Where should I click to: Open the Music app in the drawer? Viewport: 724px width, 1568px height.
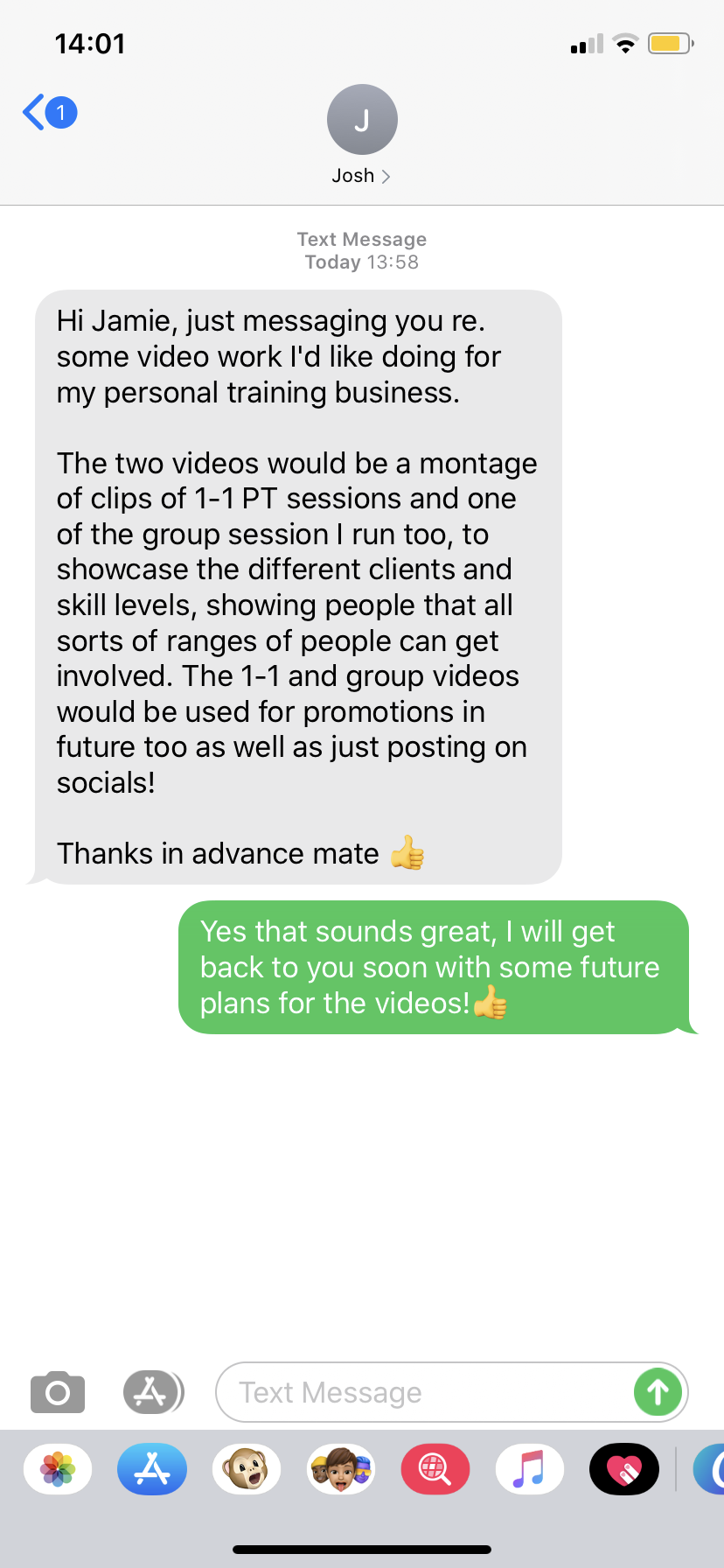(x=530, y=1469)
